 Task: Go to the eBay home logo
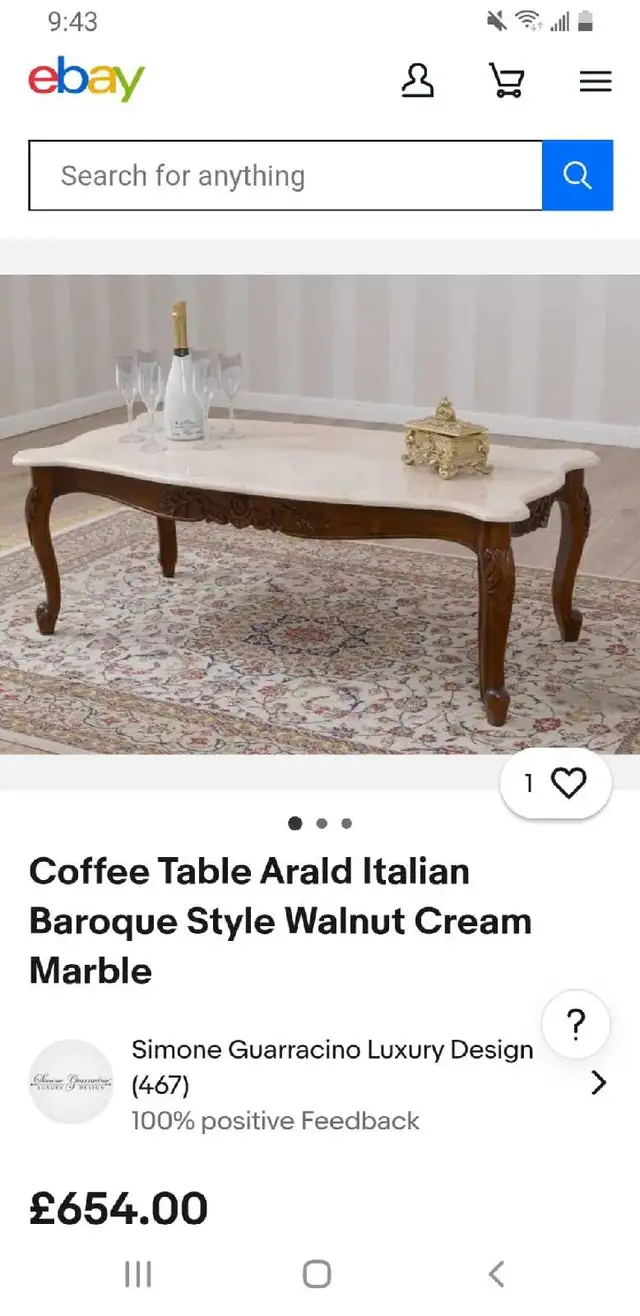tap(86, 80)
